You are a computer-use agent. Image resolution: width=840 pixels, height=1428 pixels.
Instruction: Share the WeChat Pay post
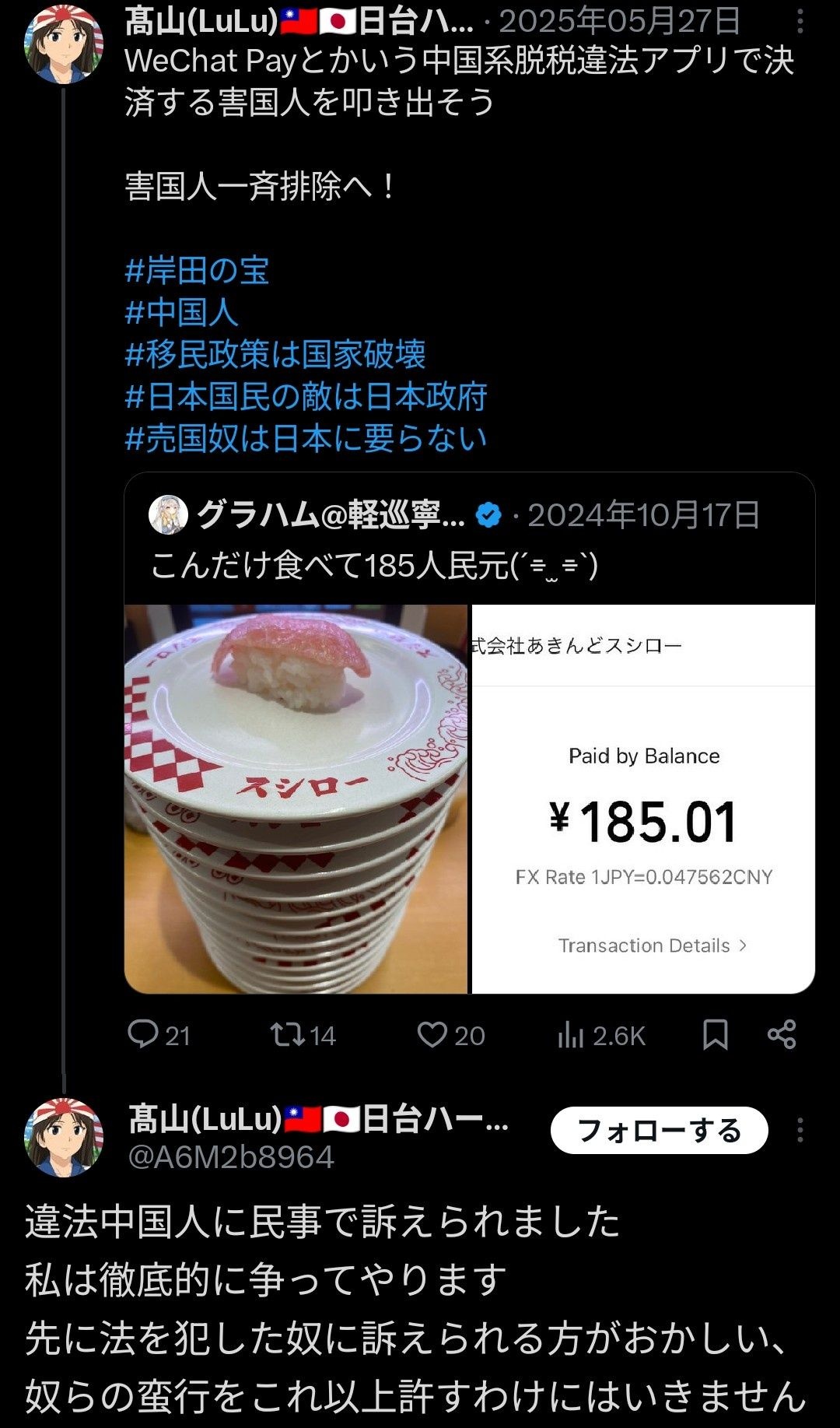pyautogui.click(x=782, y=1035)
